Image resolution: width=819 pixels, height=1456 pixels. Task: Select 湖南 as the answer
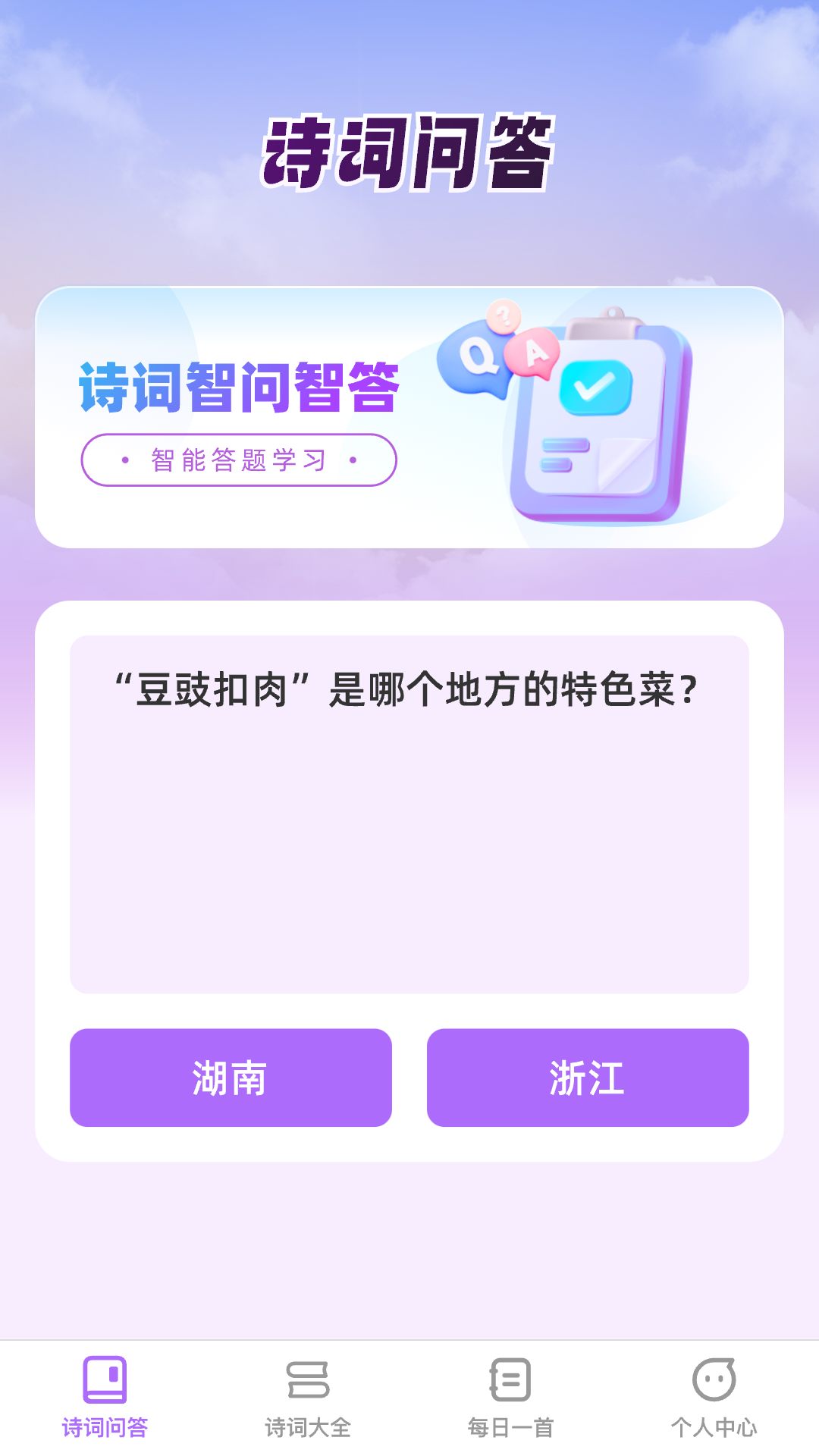tap(229, 1078)
